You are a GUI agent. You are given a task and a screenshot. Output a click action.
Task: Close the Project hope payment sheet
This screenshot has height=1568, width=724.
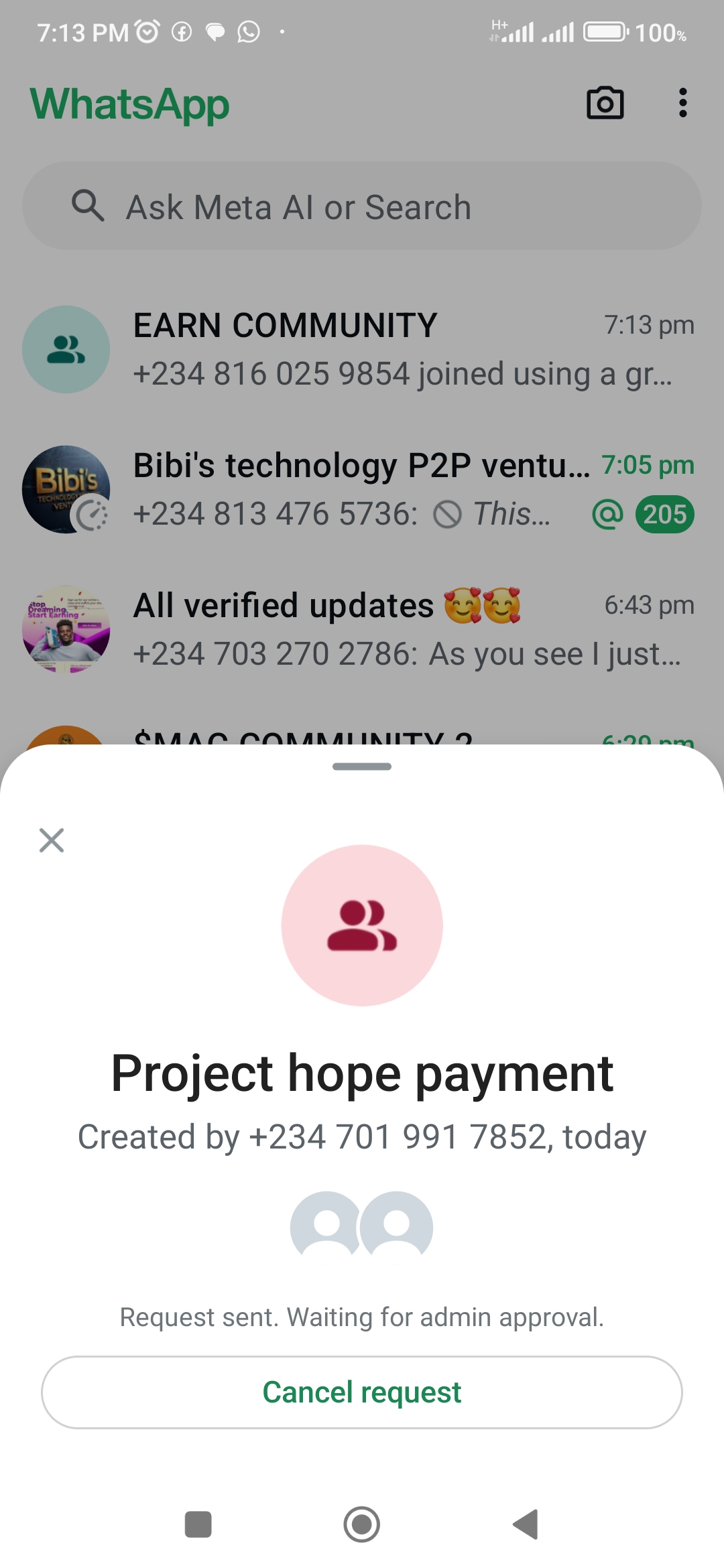pos(52,840)
